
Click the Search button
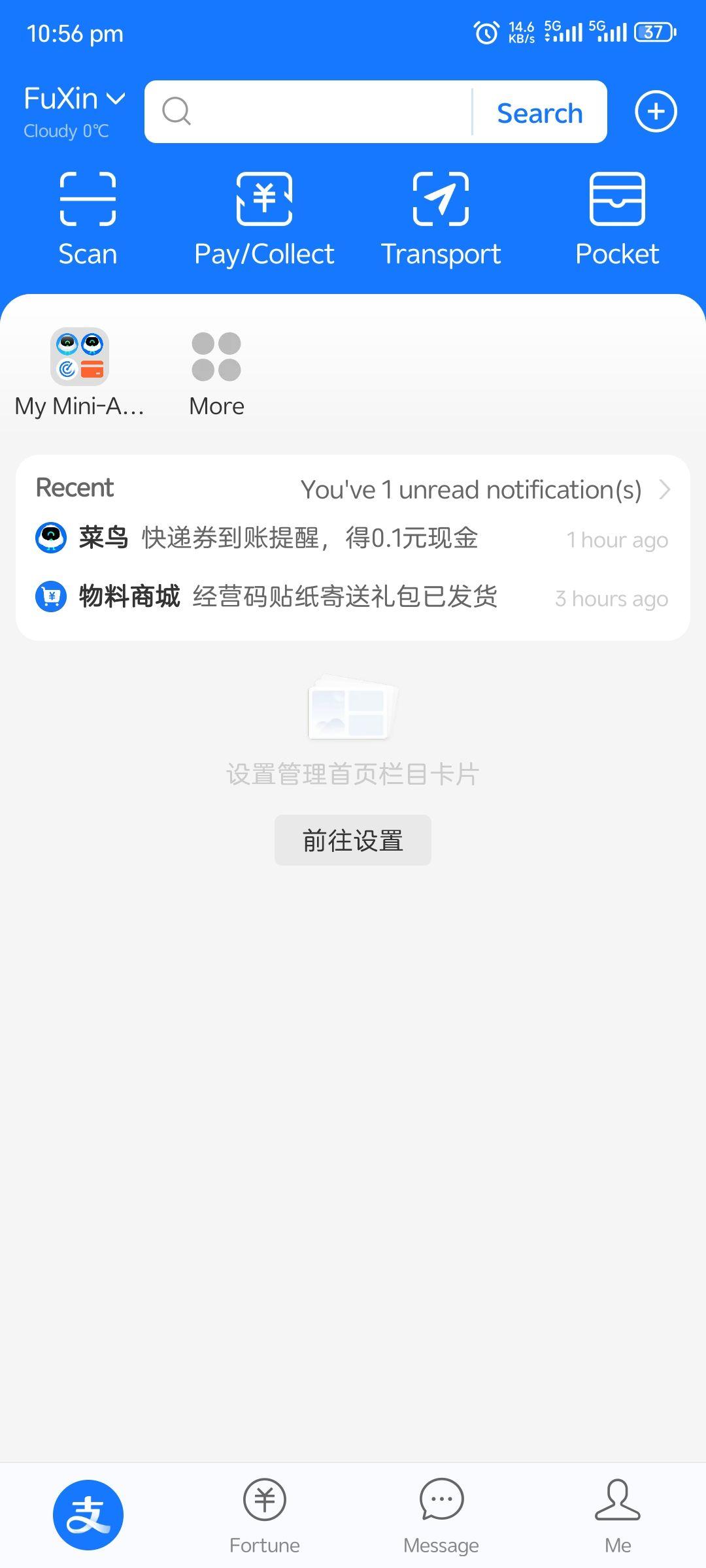(x=539, y=111)
